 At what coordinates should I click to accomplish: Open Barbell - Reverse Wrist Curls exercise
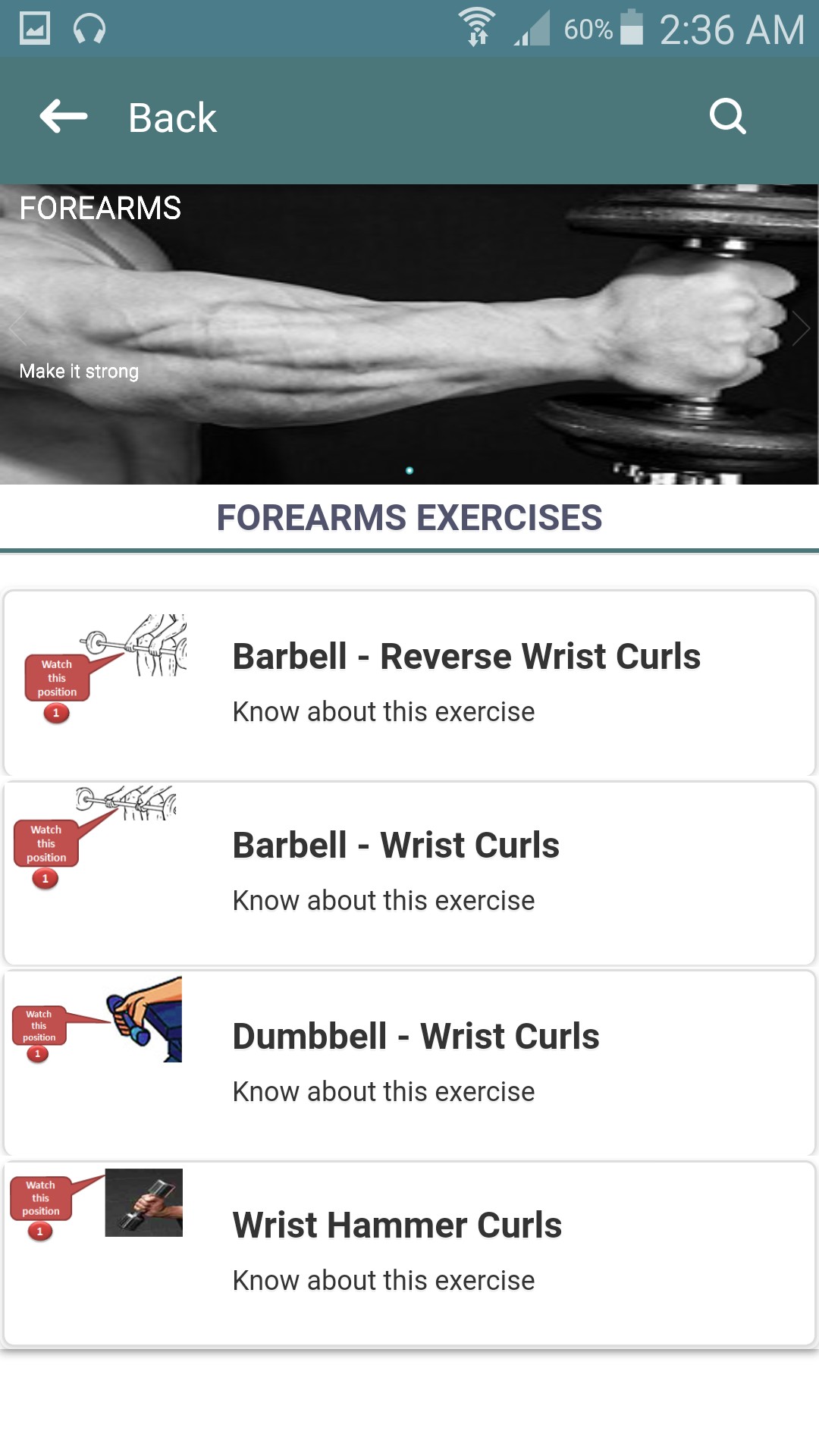[x=409, y=683]
